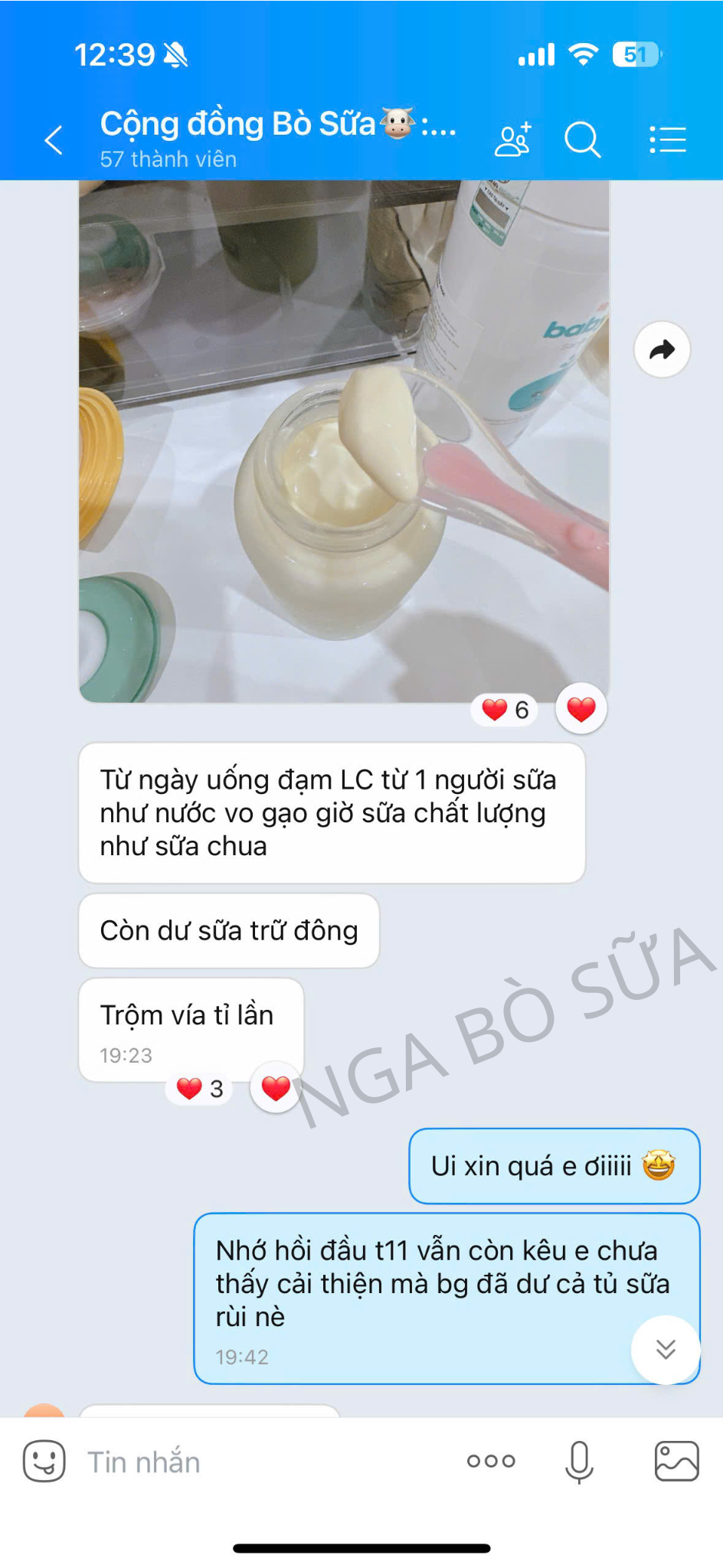Focus the Tin nhắn message field

pos(260,1462)
